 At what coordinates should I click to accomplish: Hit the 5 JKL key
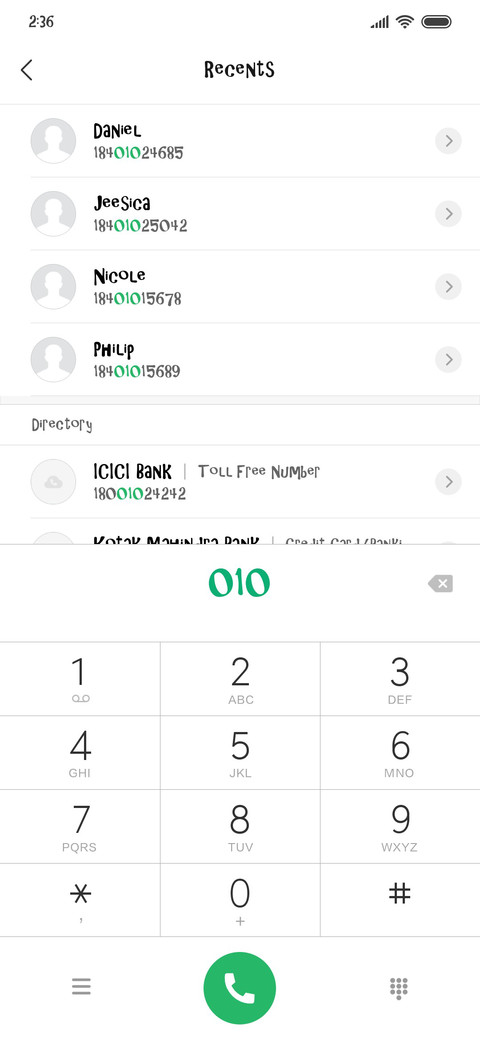[240, 753]
